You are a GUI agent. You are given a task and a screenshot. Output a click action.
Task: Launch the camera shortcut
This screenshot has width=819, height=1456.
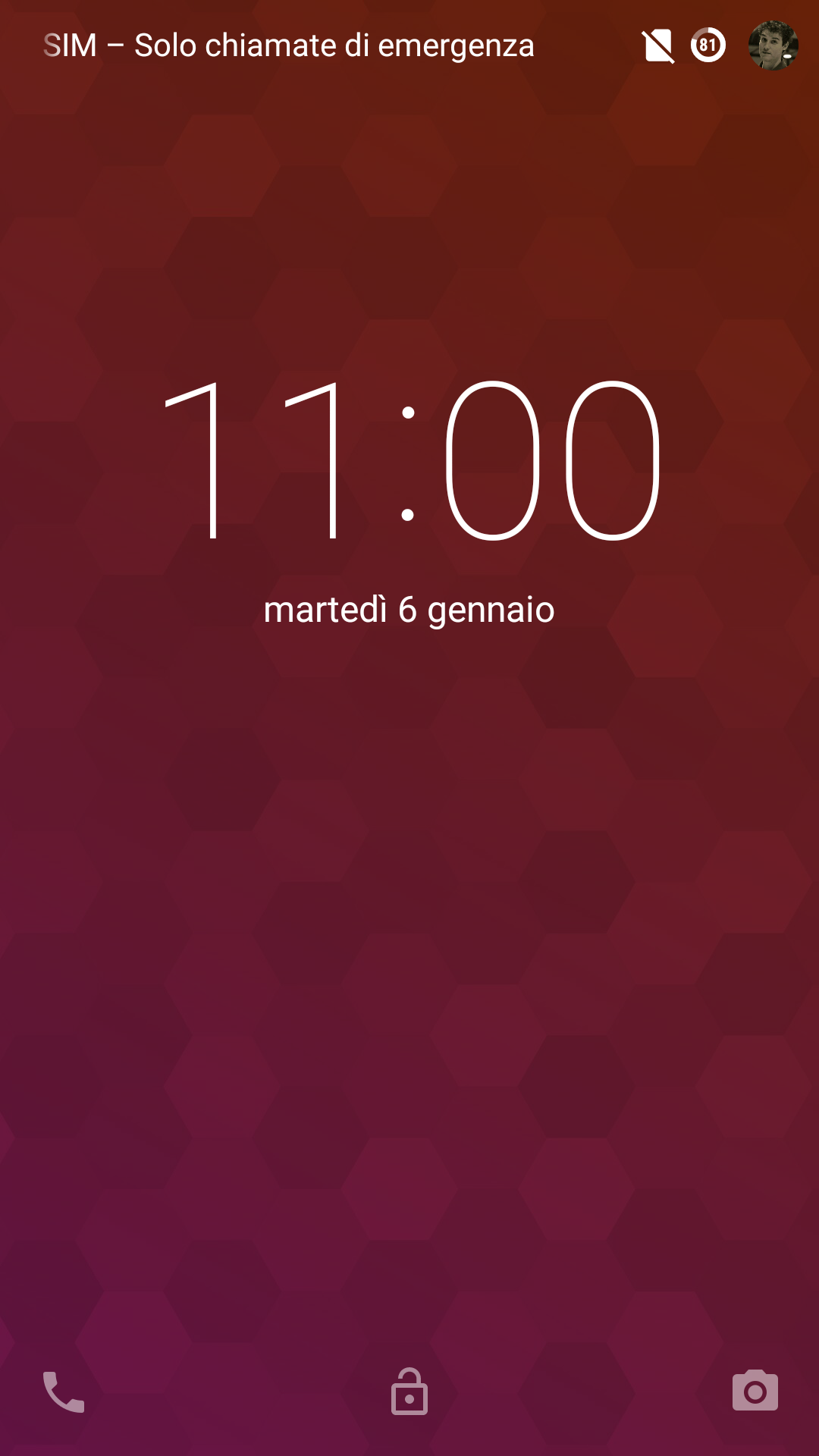755,1390
